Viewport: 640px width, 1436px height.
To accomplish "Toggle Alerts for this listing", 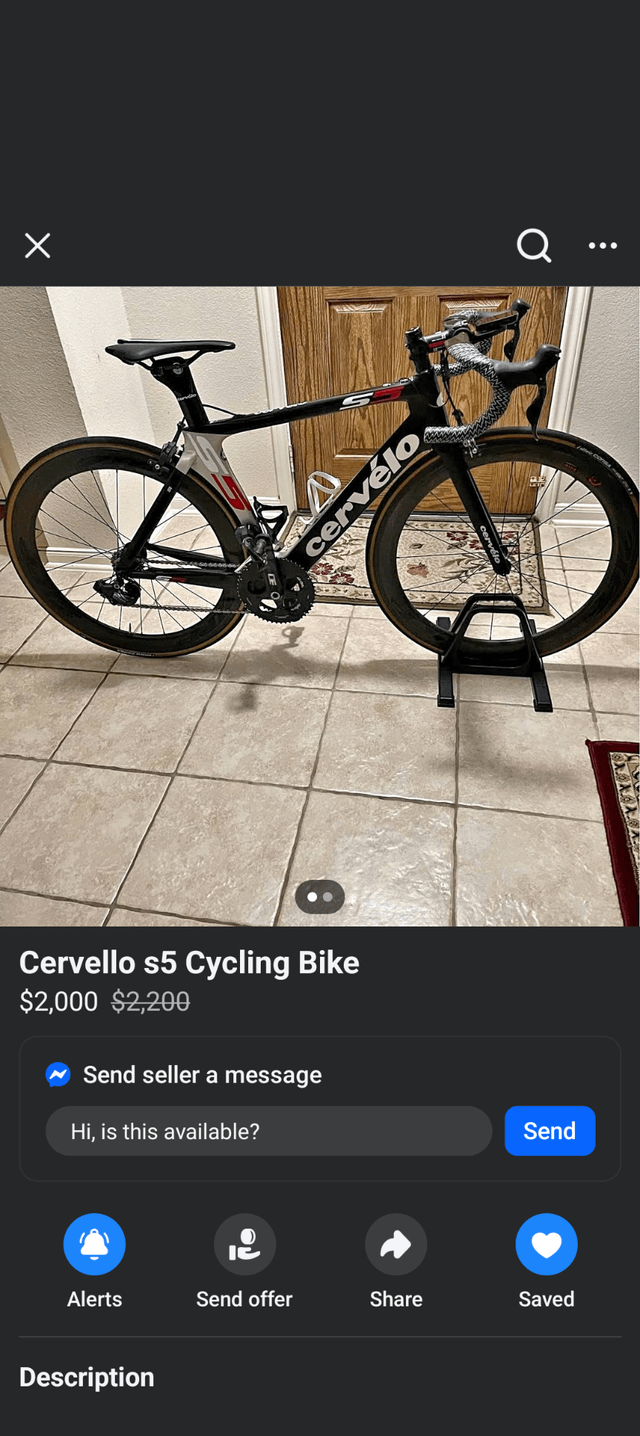I will [x=94, y=1245].
